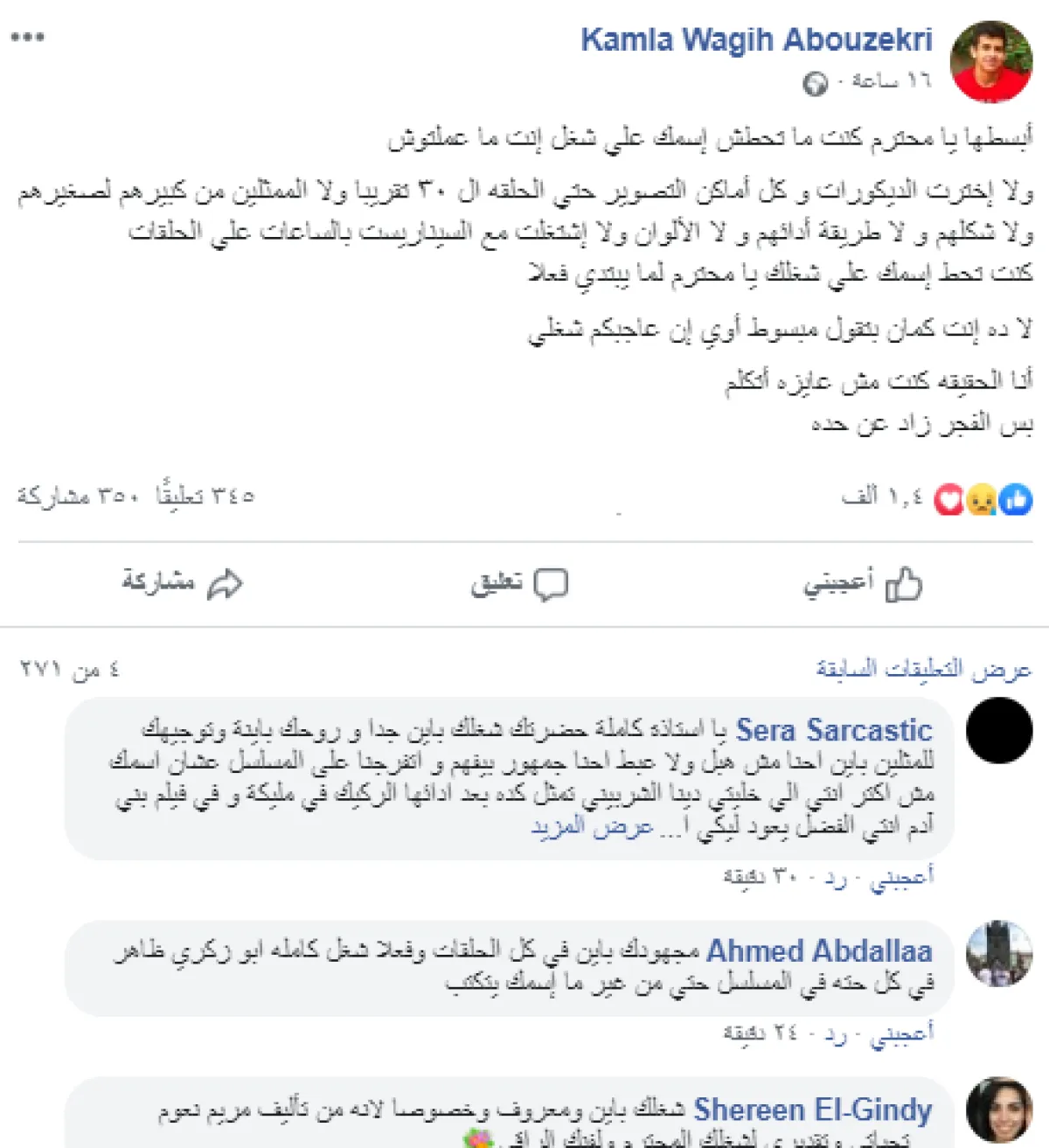This screenshot has width=1049, height=1148.
Task: Comment on the post via تعليق
Action: [x=519, y=583]
